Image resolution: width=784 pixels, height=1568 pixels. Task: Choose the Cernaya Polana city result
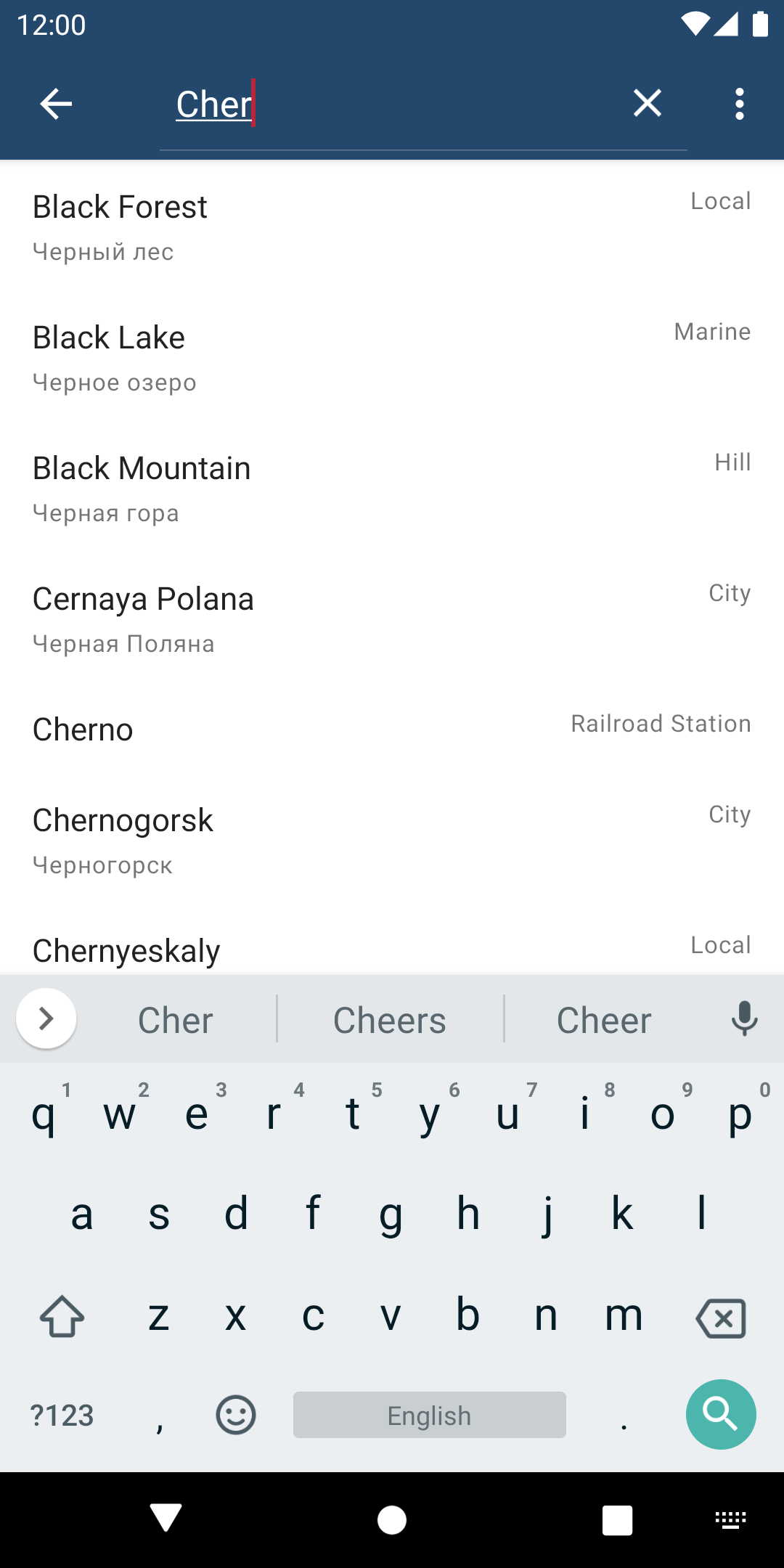pos(392,619)
